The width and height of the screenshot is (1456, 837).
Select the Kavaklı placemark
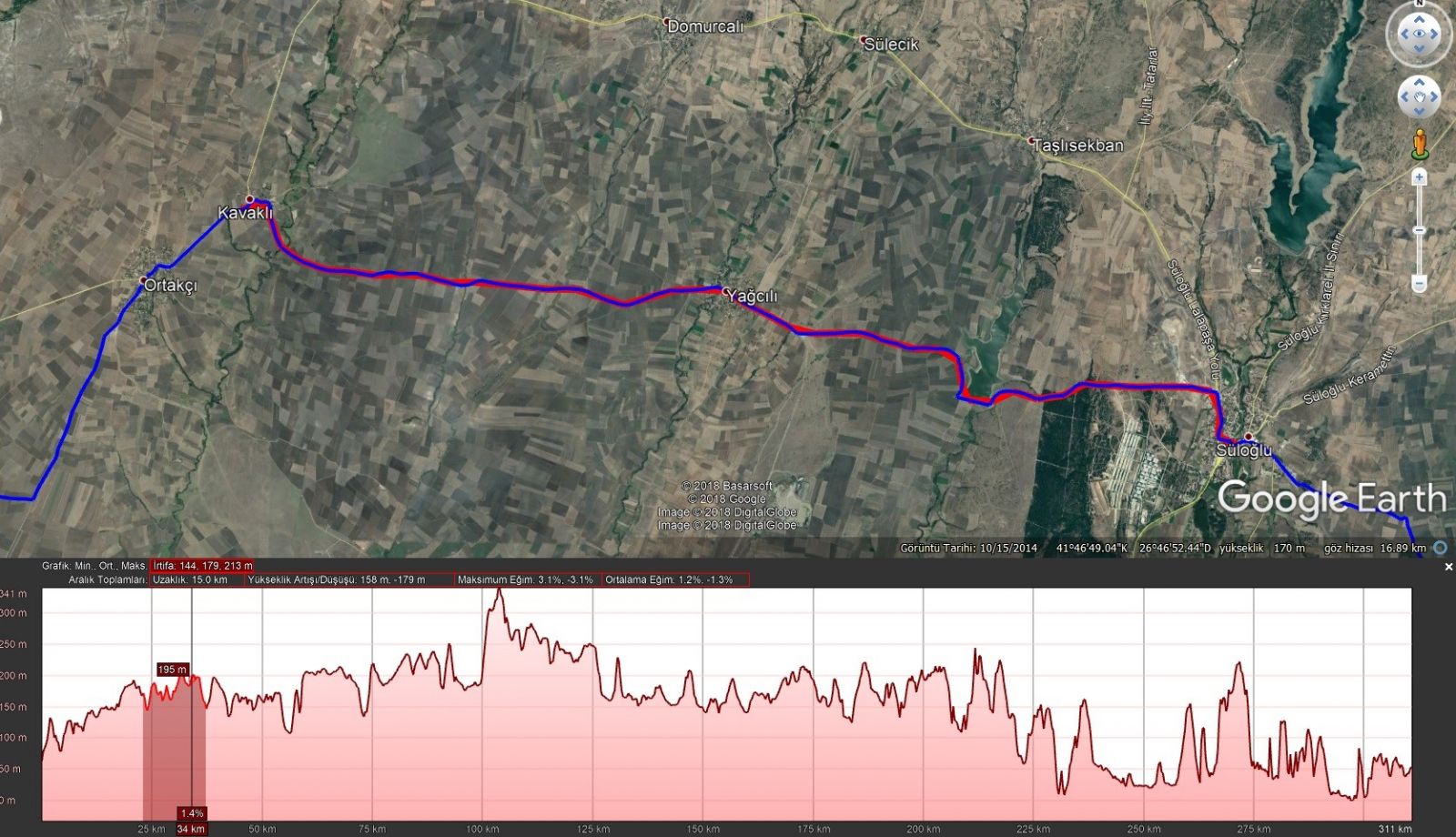tap(249, 199)
